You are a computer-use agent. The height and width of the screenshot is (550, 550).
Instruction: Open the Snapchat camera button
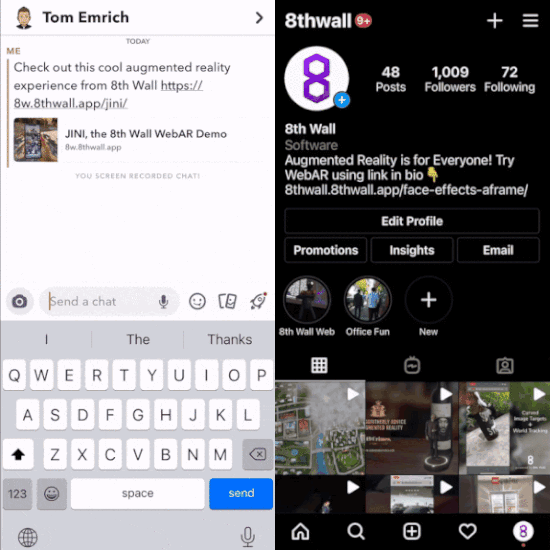pyautogui.click(x=20, y=301)
